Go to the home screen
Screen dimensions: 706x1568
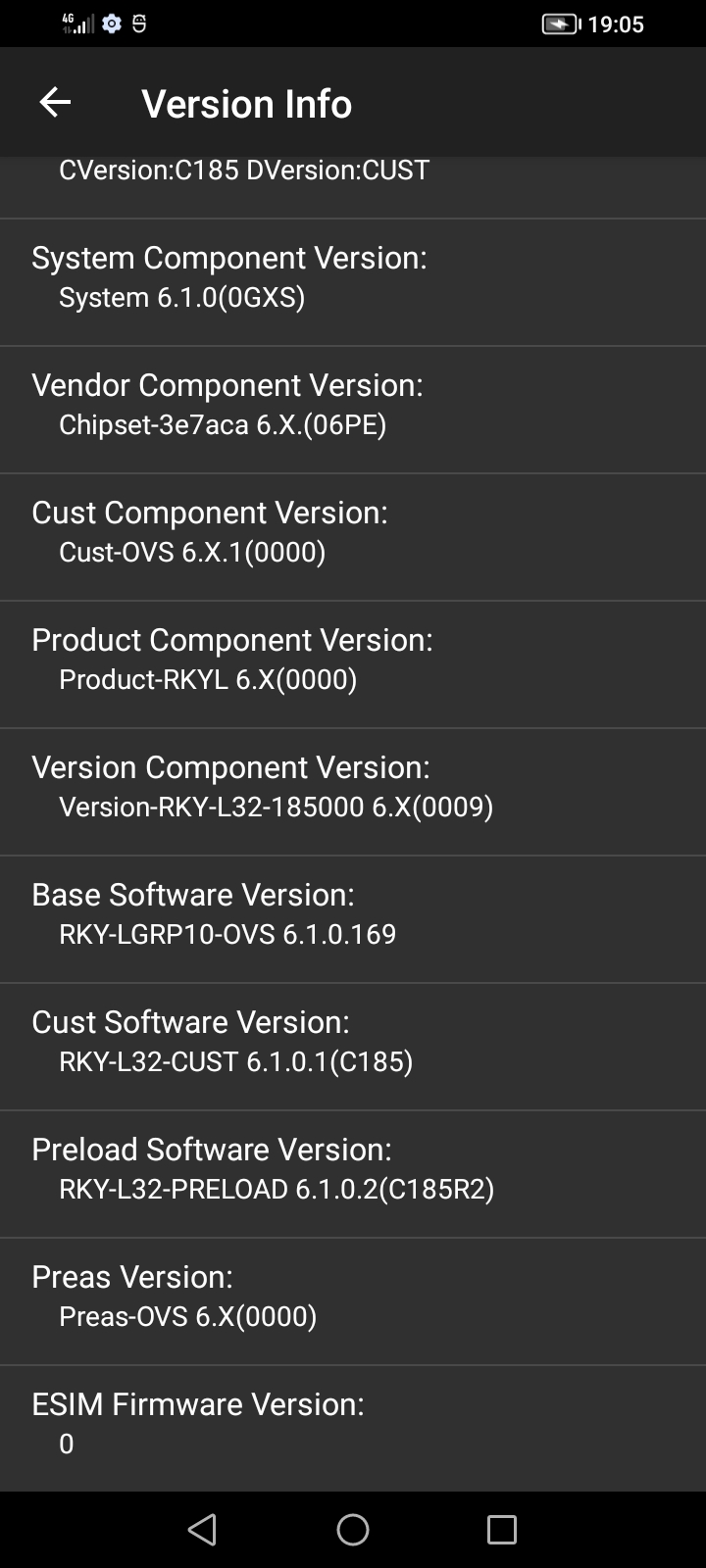[x=353, y=1530]
